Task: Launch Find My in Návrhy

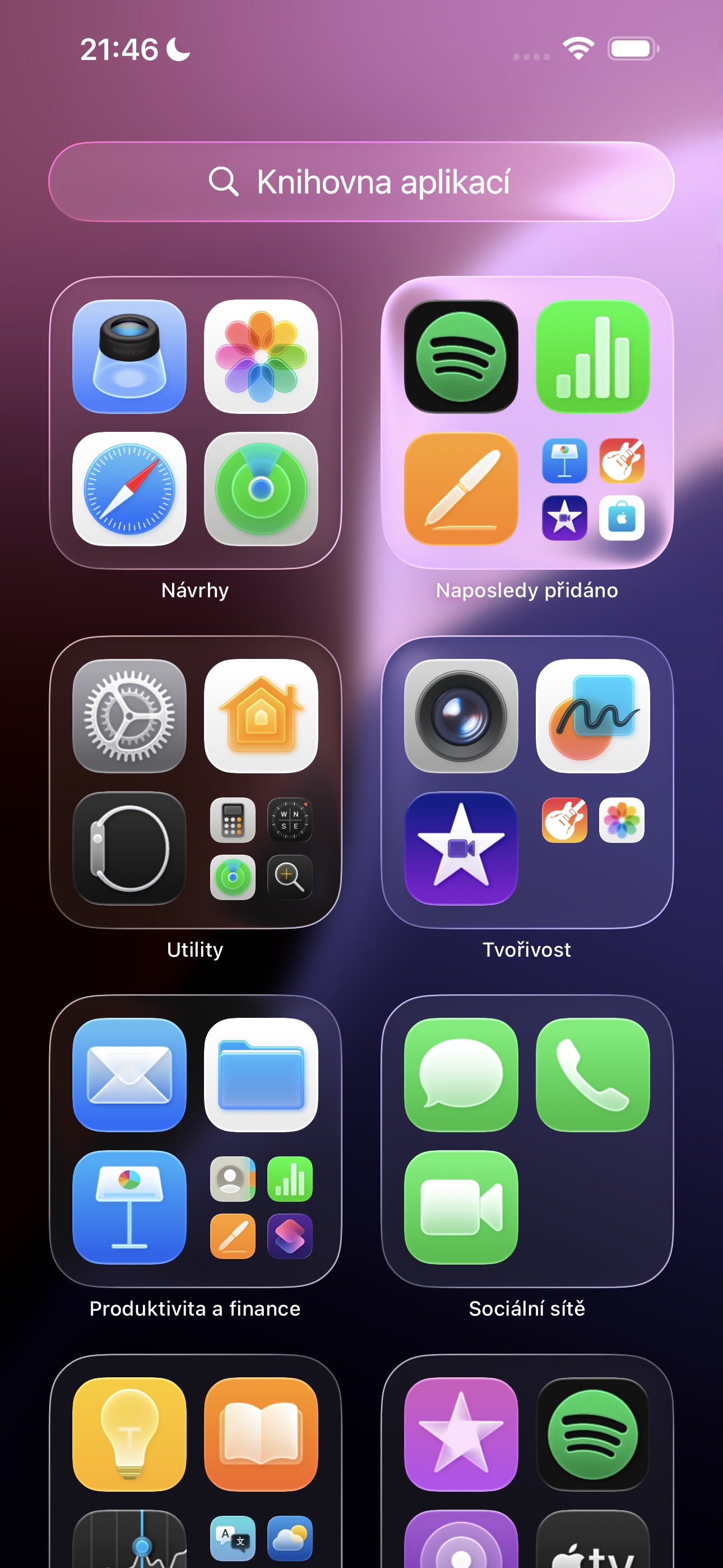Action: pyautogui.click(x=261, y=489)
